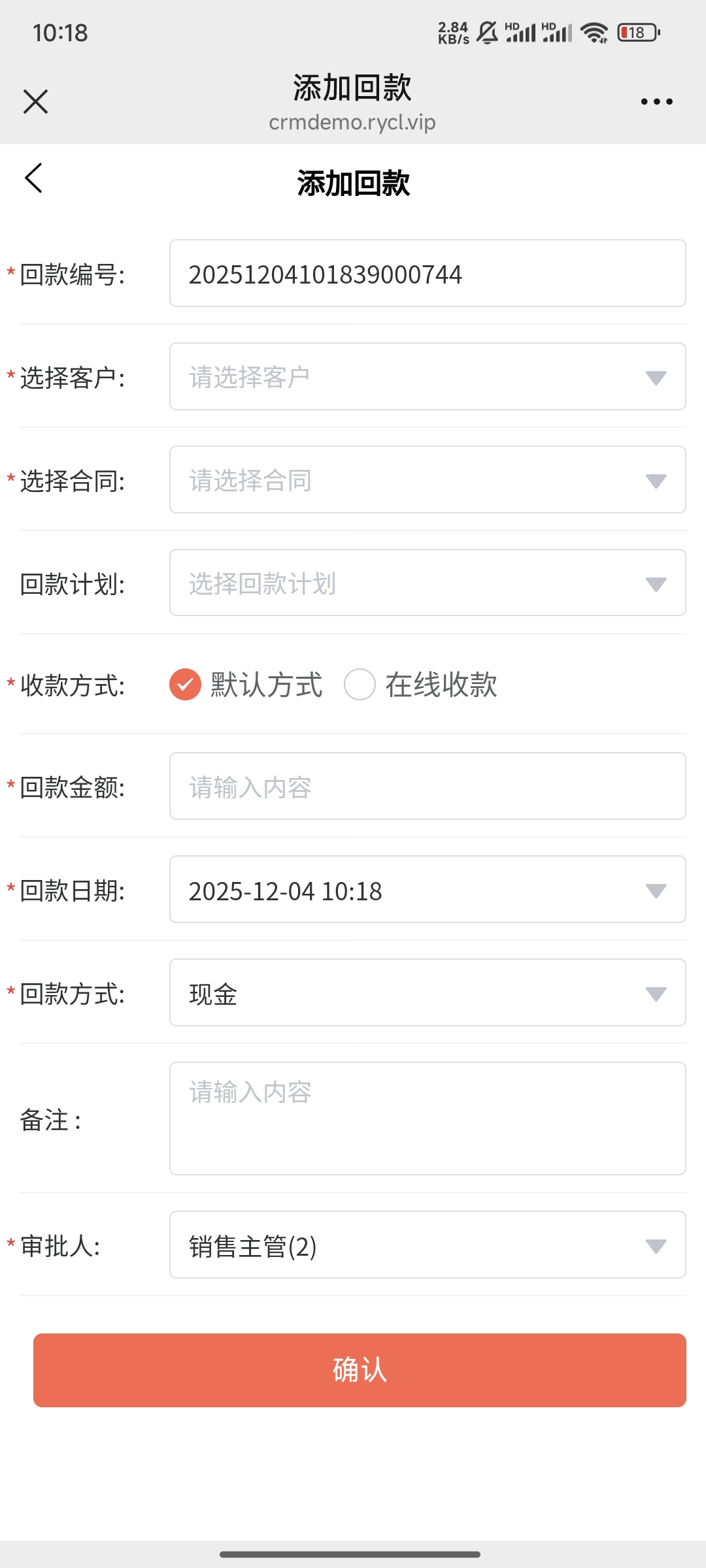Open the 请选择客户 dropdown
The width and height of the screenshot is (706, 1568).
point(428,377)
